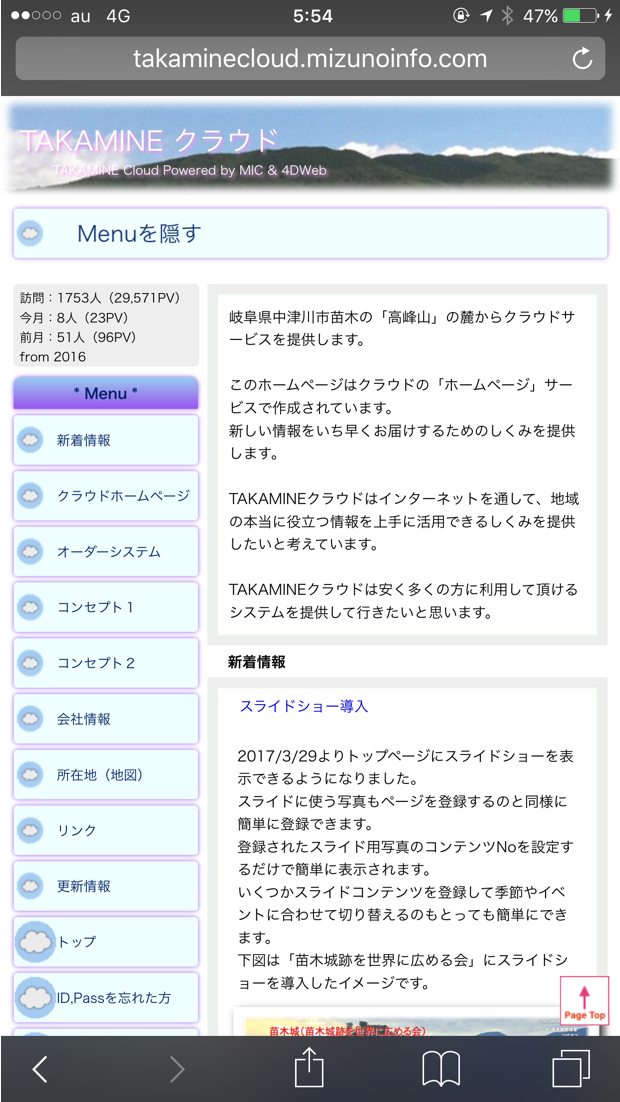Viewport: 620px width, 1102px height.
Task: Open クラウドホームページ menu item
Action: (x=106, y=496)
